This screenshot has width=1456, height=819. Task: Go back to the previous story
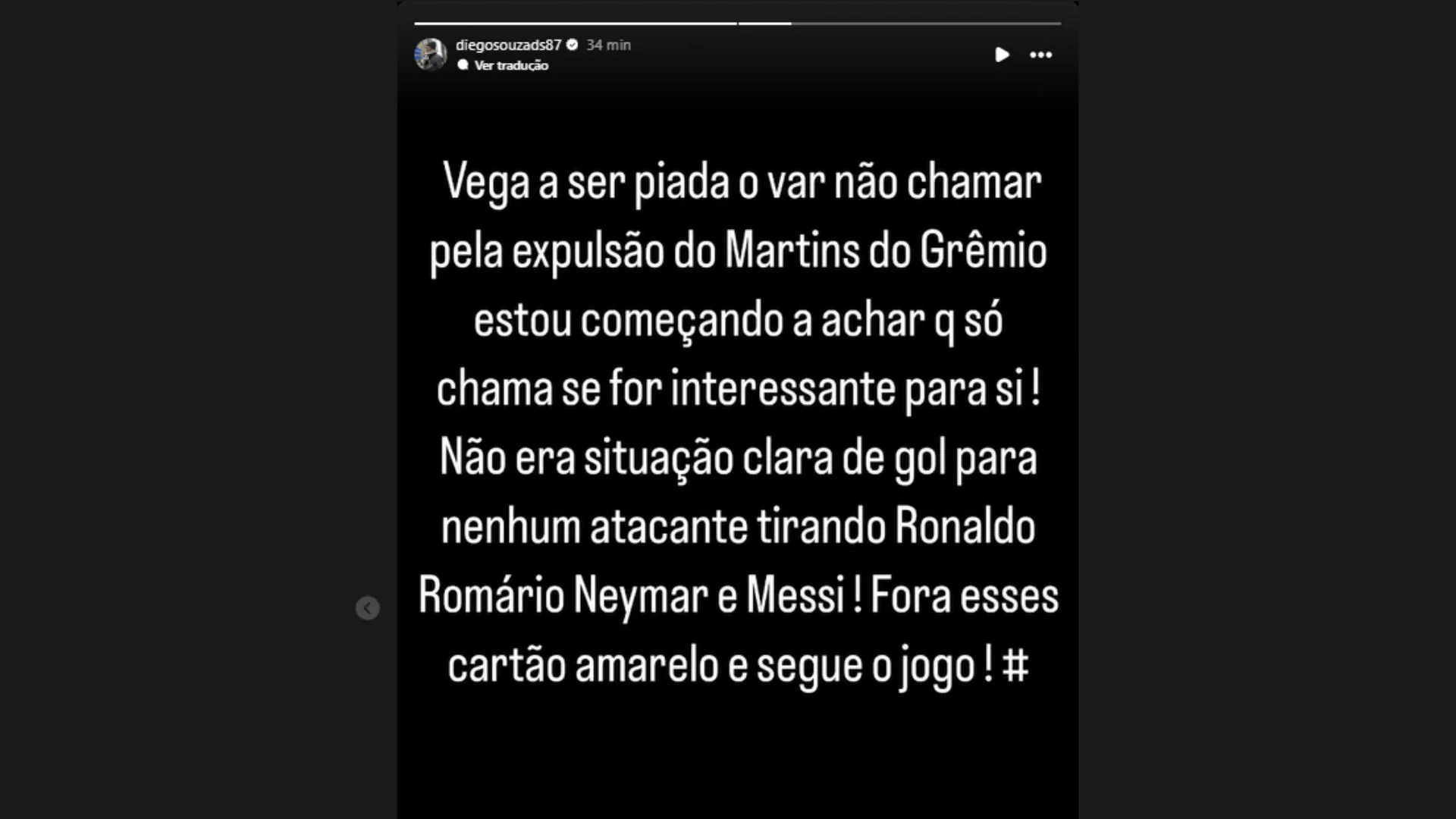click(x=368, y=608)
